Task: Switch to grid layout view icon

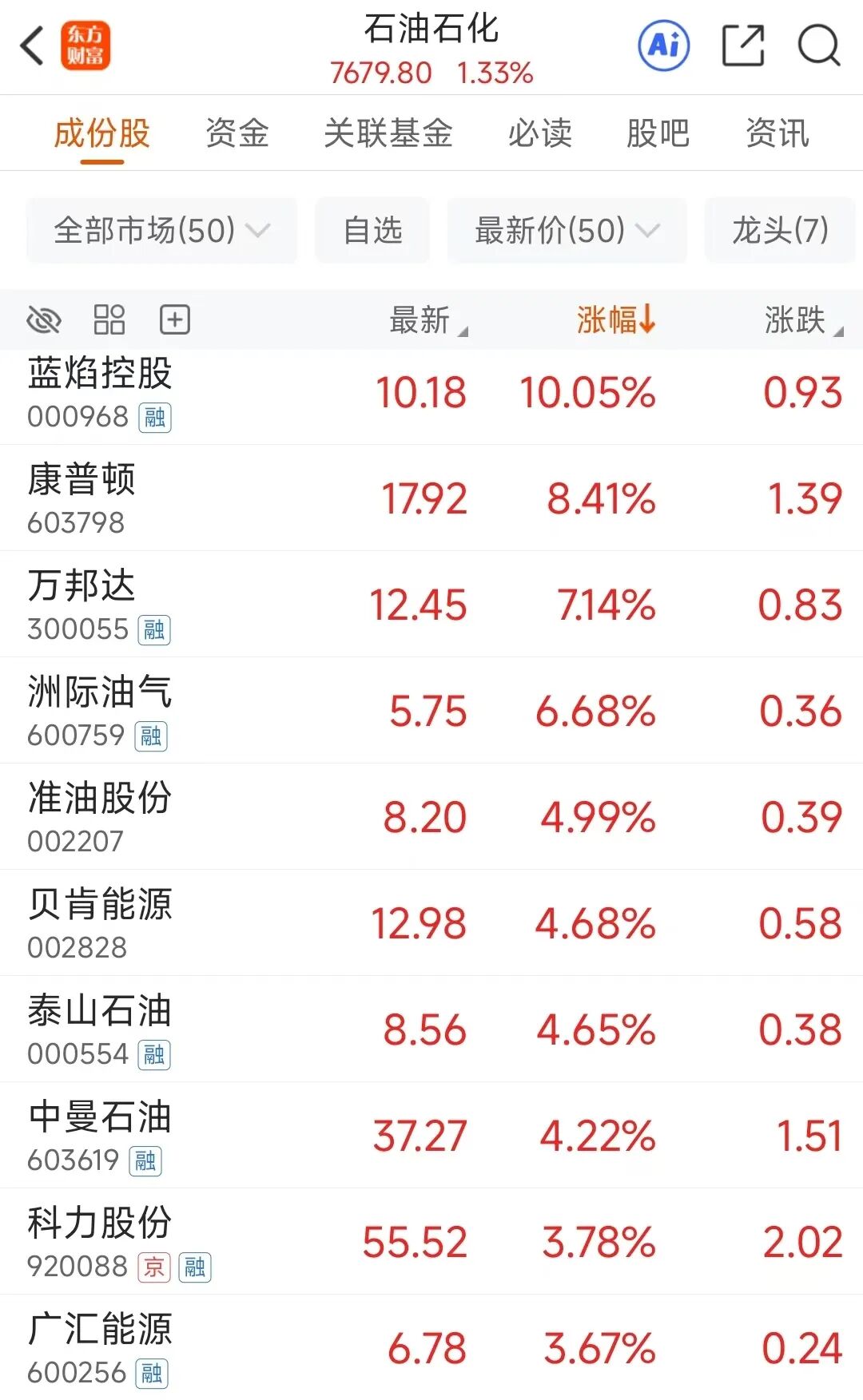Action: point(109,320)
